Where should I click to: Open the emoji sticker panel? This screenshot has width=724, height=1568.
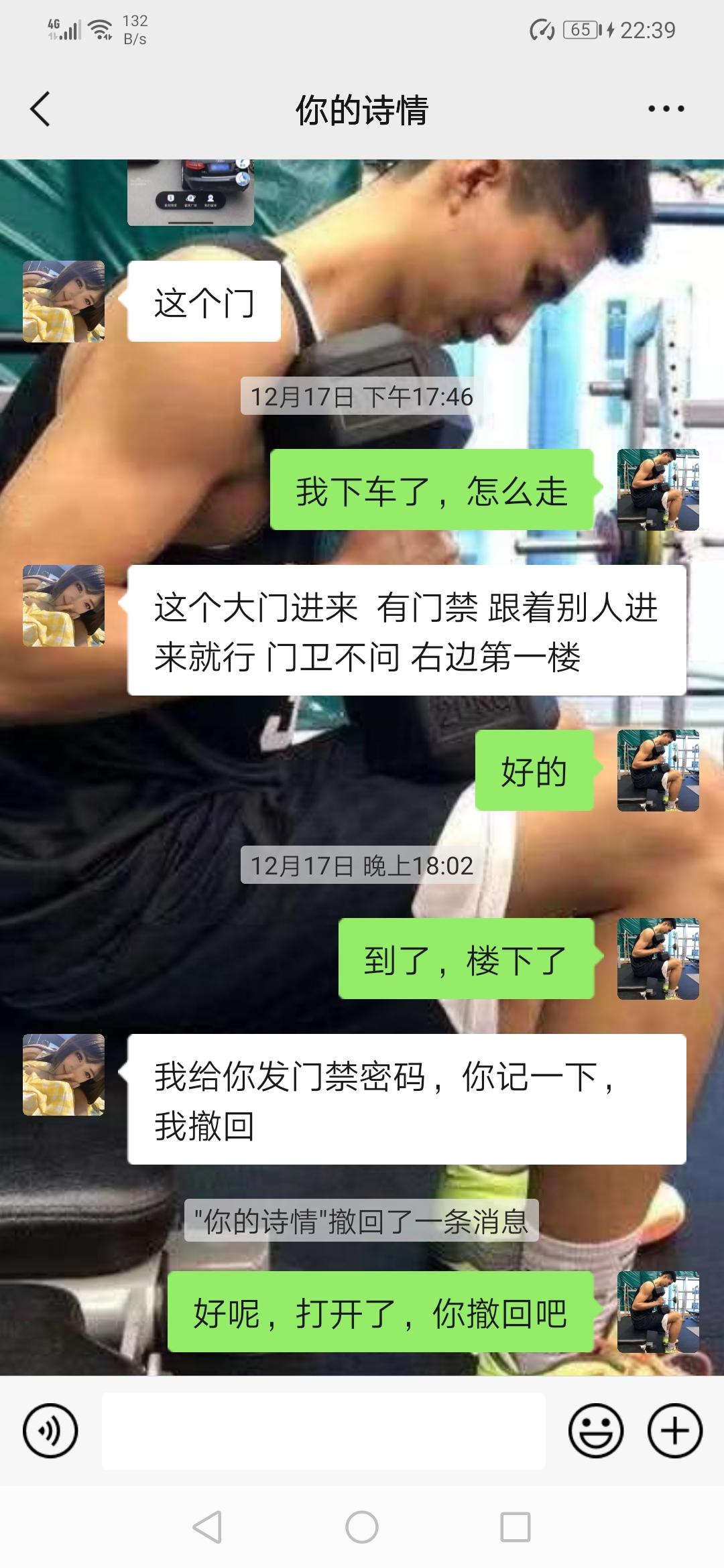[595, 1431]
